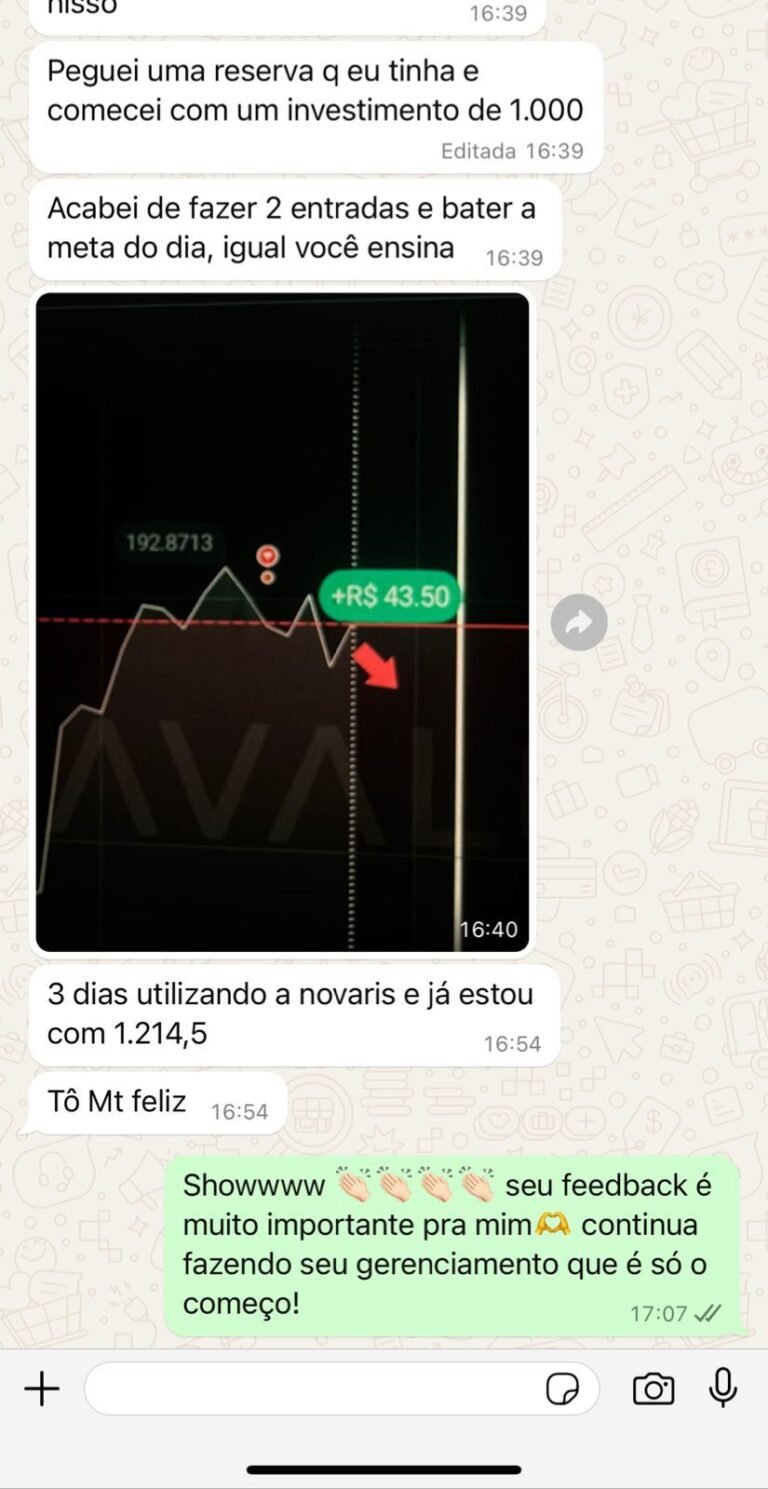Open the sticker picker icon

point(563,1389)
